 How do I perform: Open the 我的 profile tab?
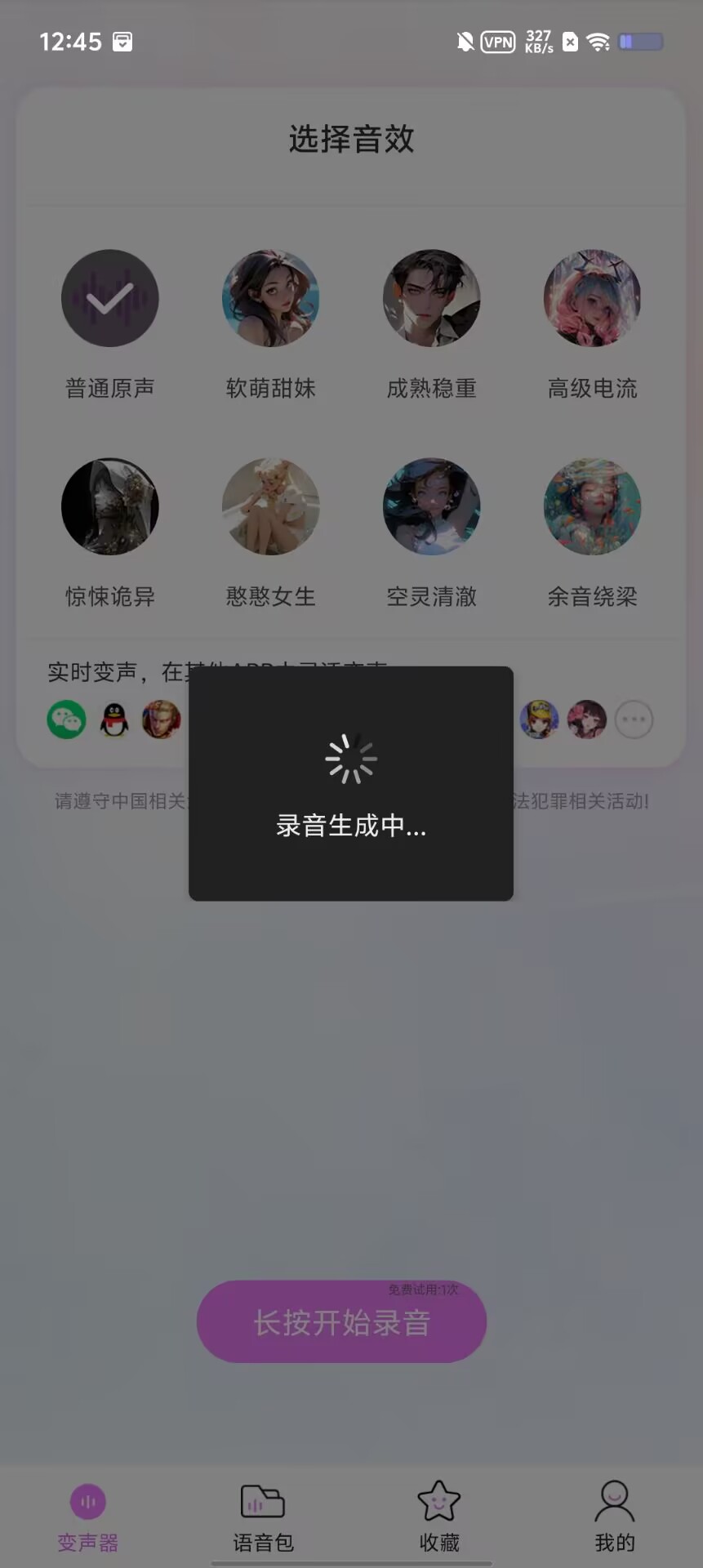tap(614, 1518)
